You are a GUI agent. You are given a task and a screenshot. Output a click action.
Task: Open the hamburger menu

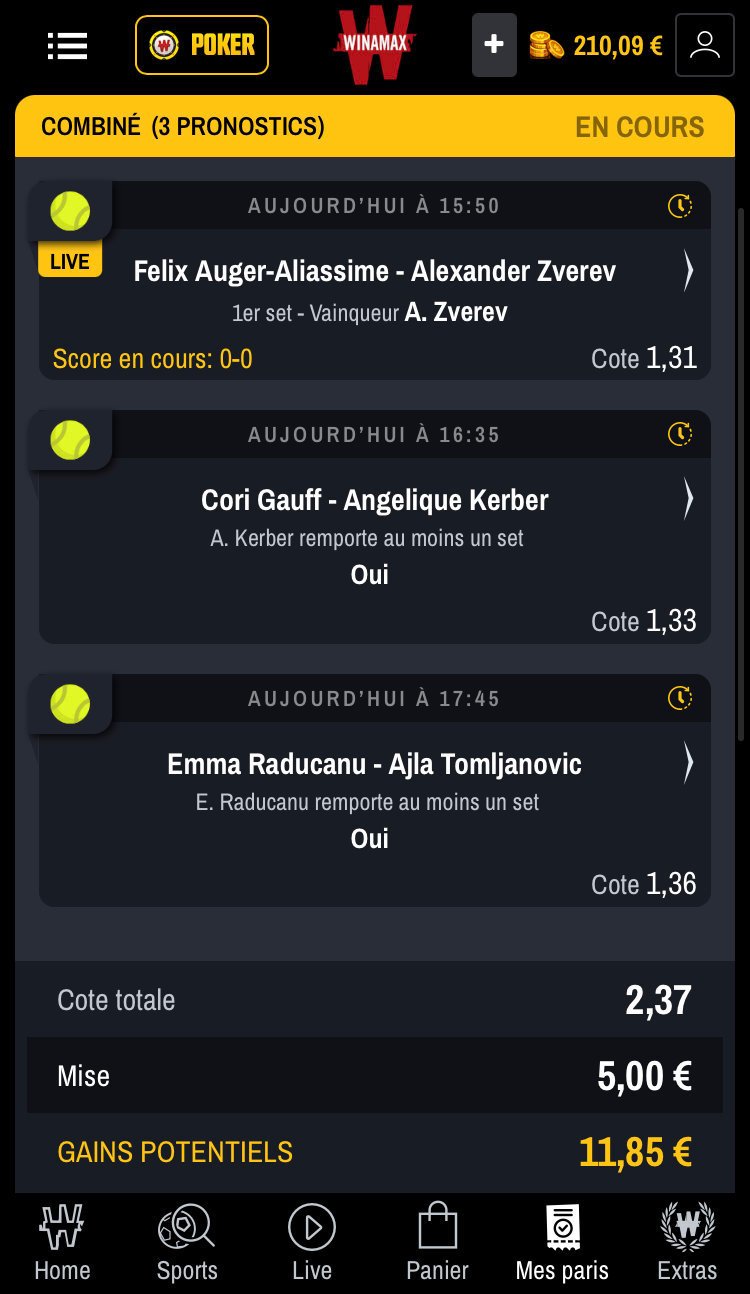67,46
